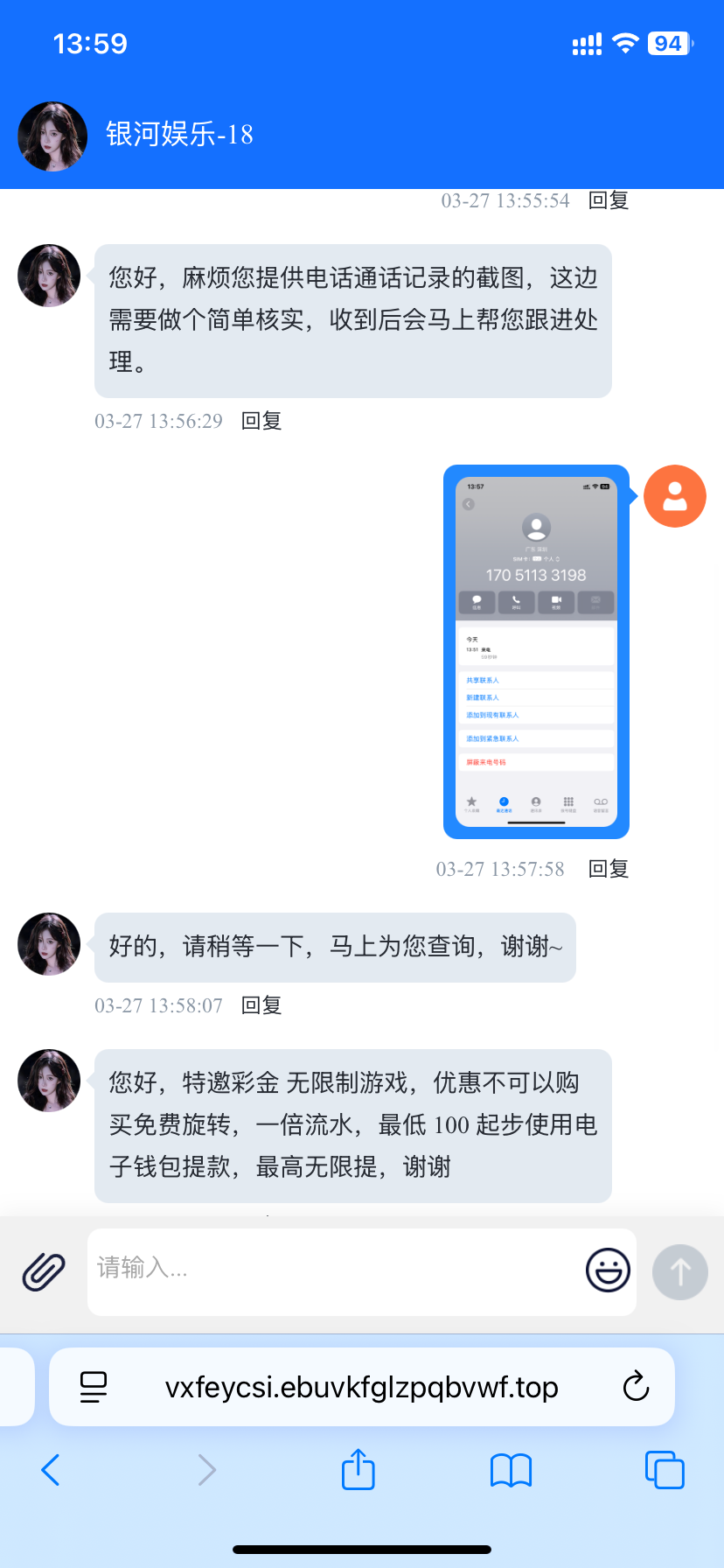
Task: Open Safari page settings menu
Action: 94,1387
